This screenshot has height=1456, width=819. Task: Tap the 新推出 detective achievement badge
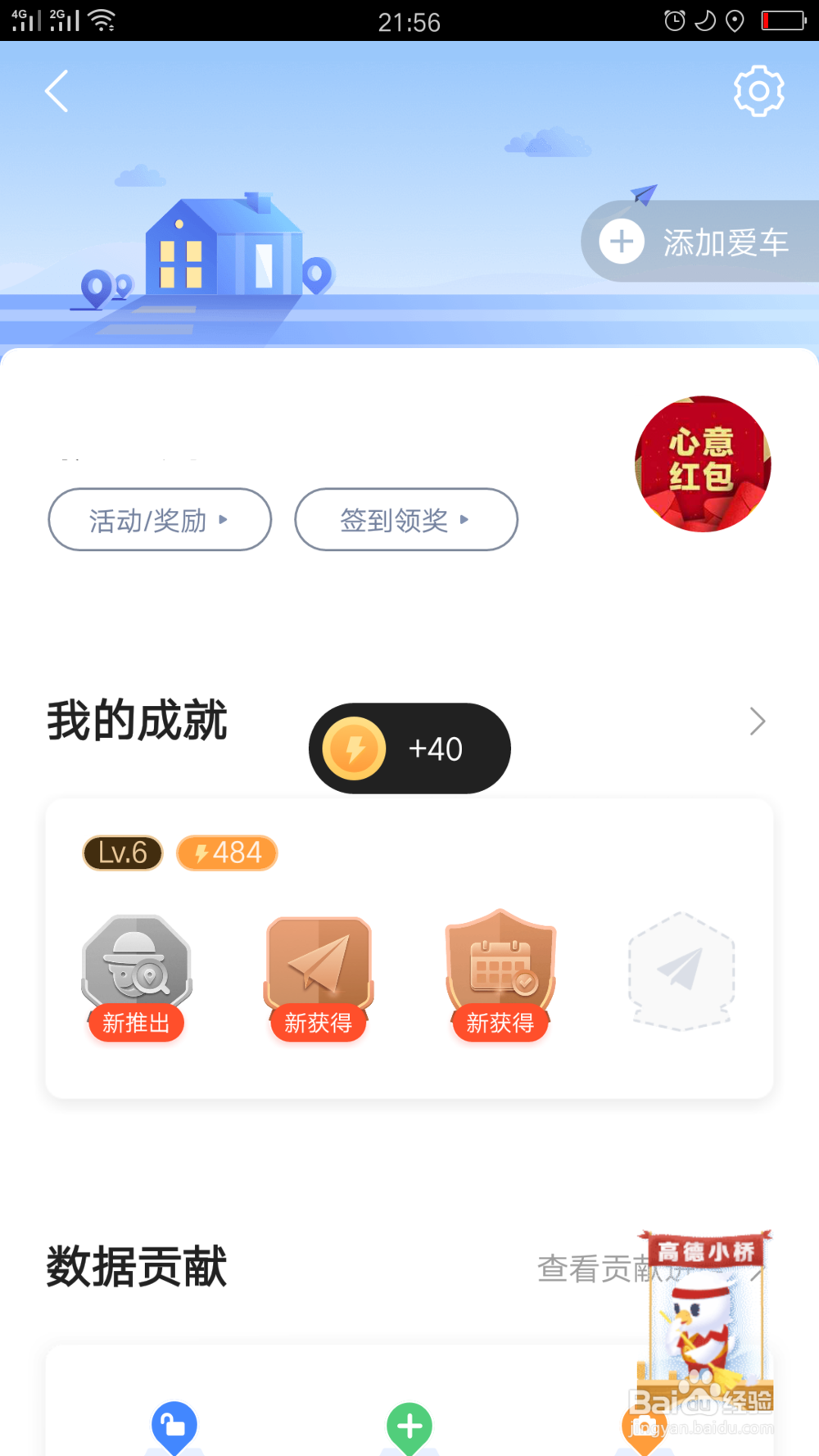click(x=136, y=970)
